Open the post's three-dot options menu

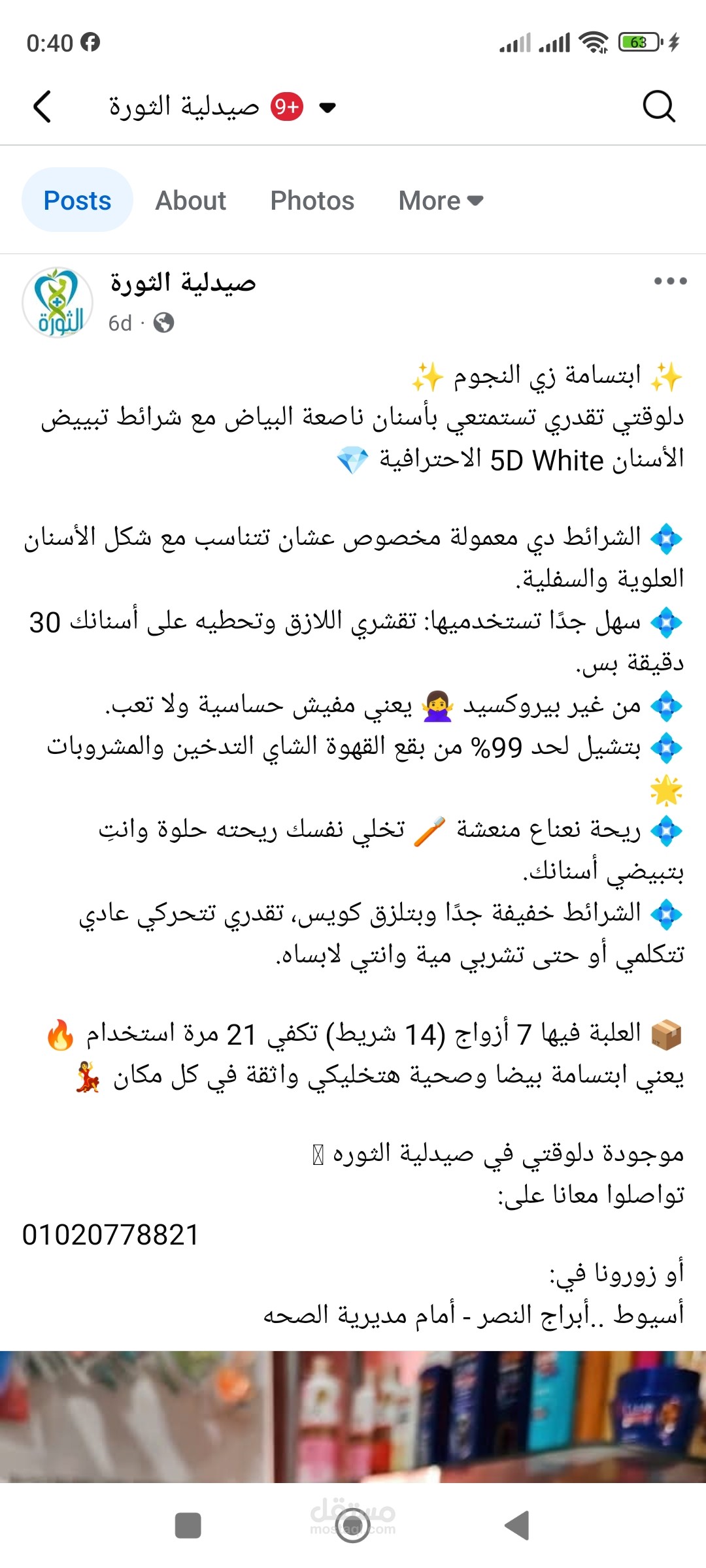670,282
